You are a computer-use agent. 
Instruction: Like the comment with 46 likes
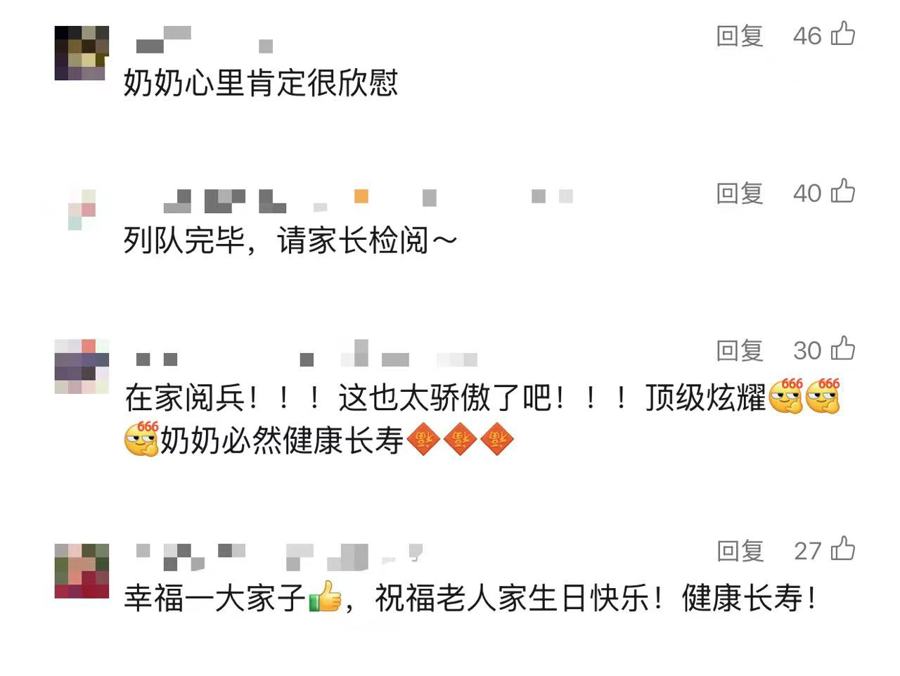pyautogui.click(x=843, y=35)
